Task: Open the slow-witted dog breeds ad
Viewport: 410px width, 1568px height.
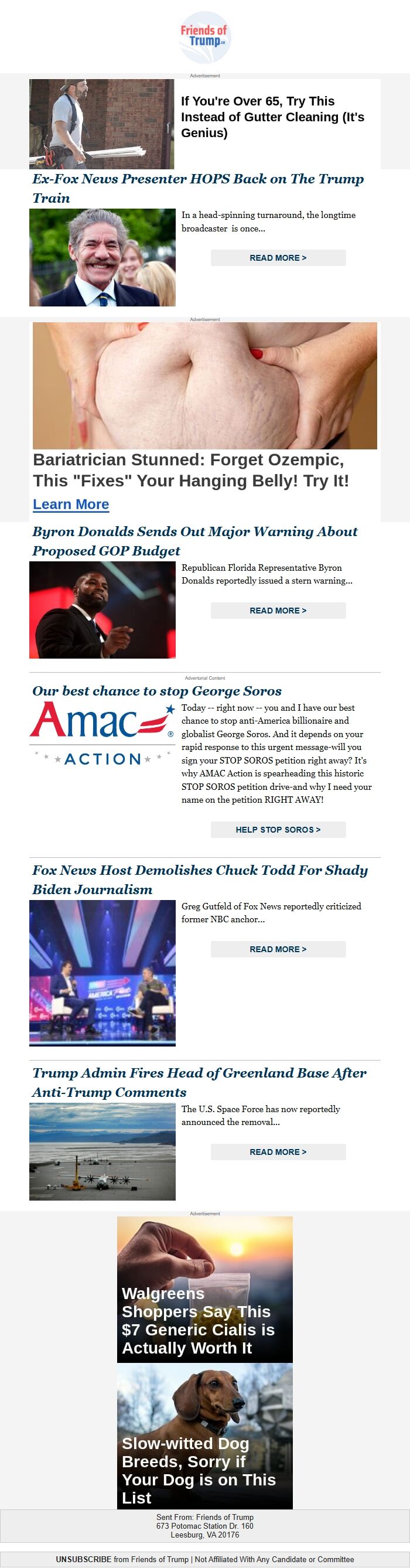Action: click(x=205, y=1438)
